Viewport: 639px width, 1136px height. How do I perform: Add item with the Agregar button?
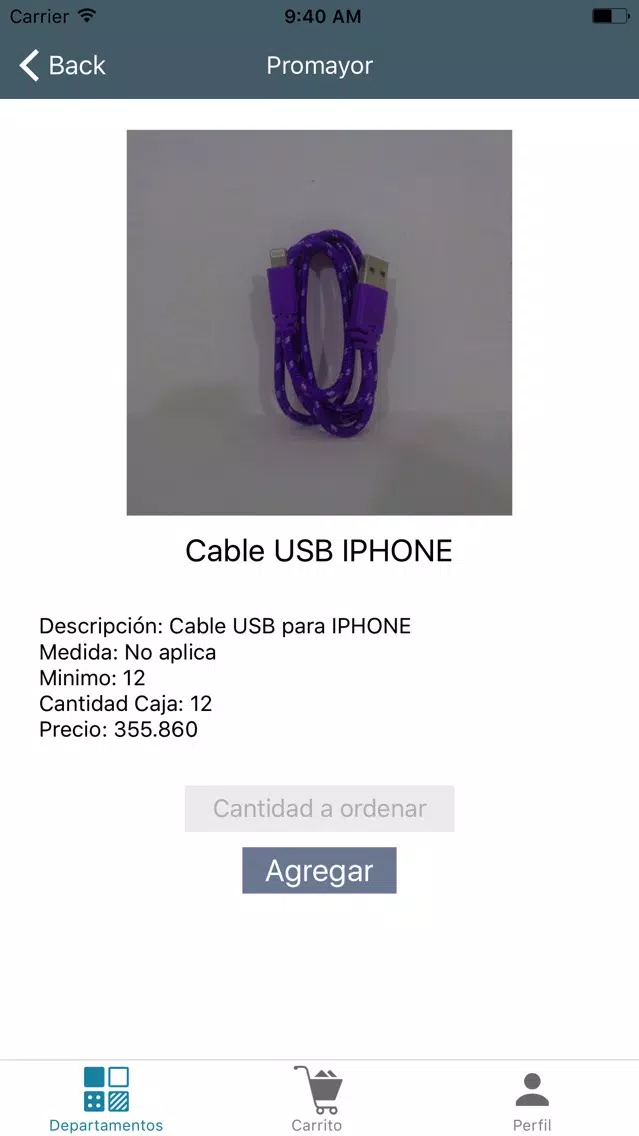tap(319, 871)
